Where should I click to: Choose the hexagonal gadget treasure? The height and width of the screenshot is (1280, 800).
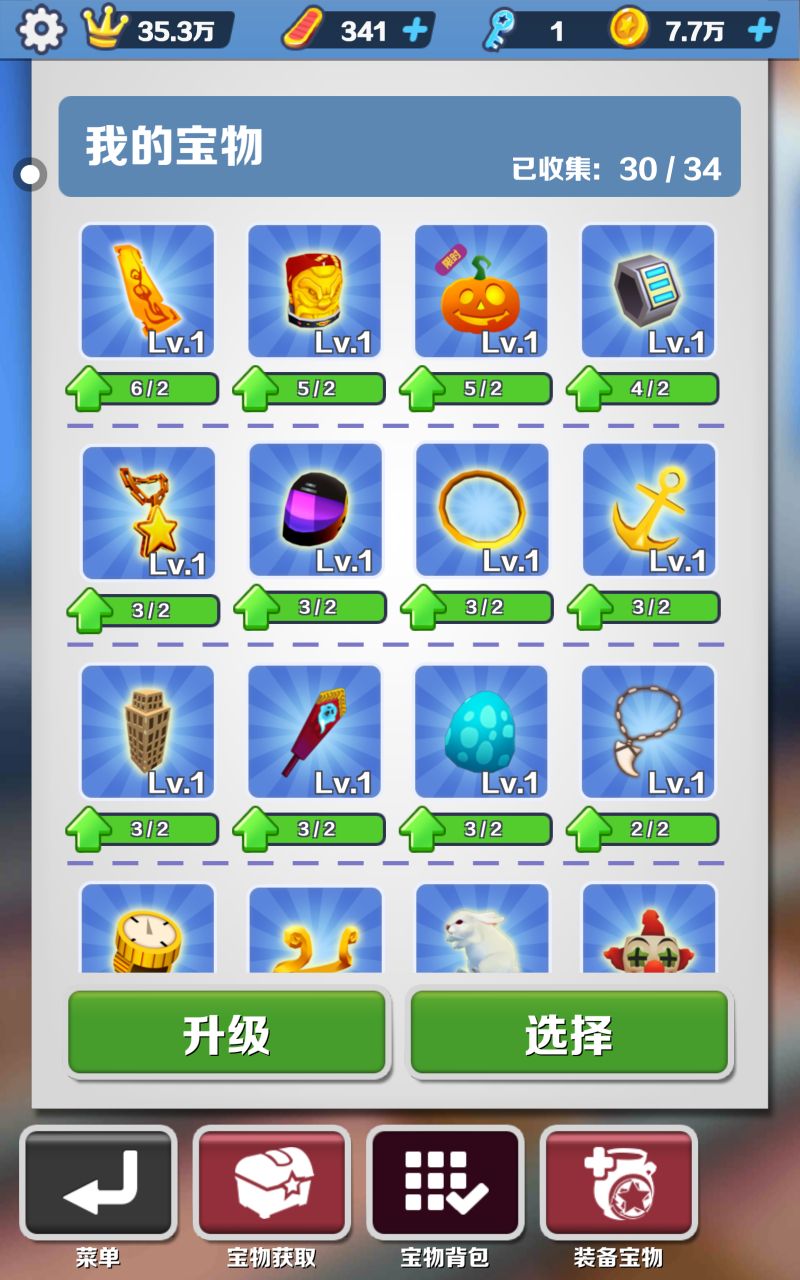(x=649, y=291)
